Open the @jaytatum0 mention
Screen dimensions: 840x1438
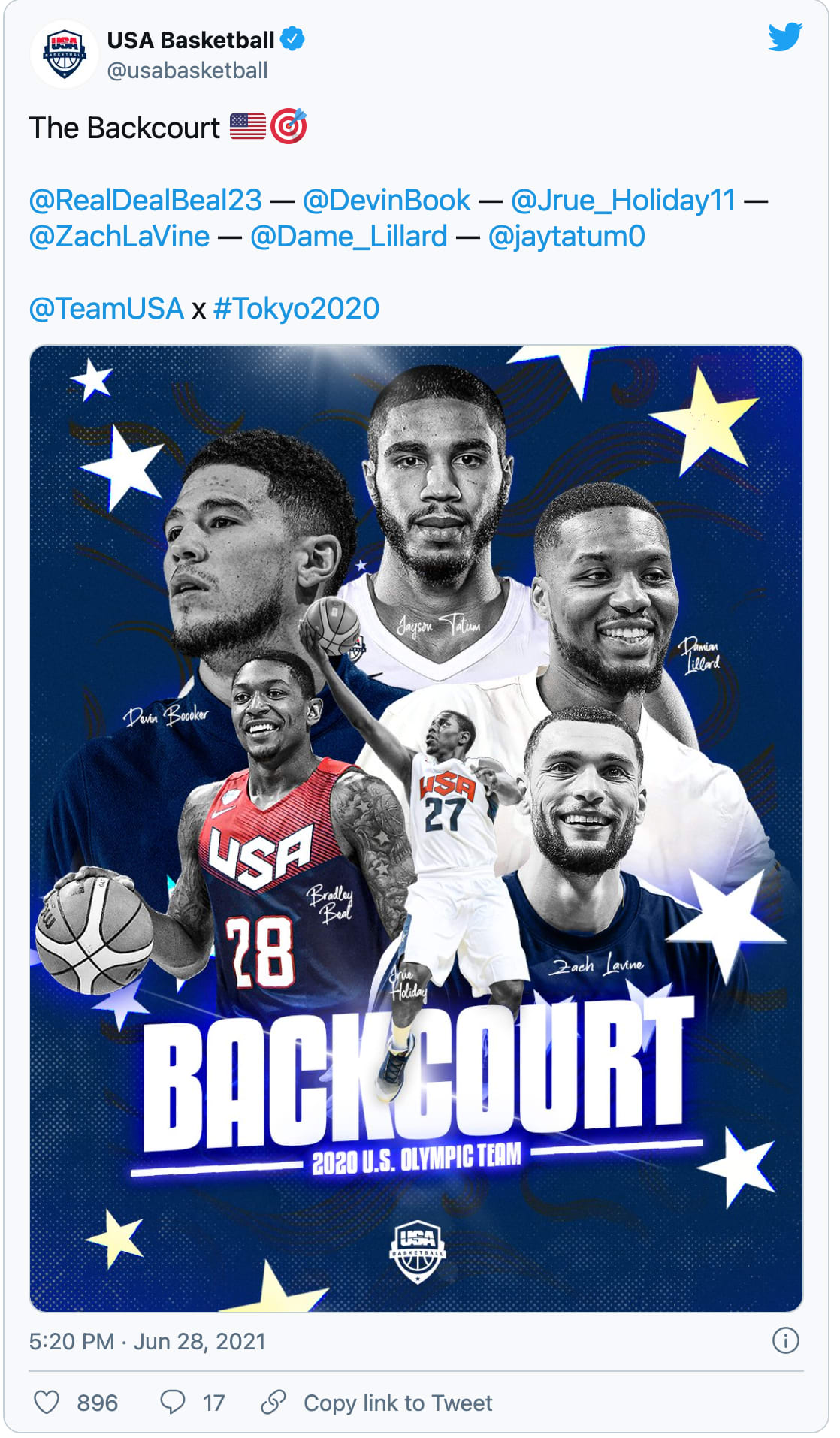(x=567, y=237)
